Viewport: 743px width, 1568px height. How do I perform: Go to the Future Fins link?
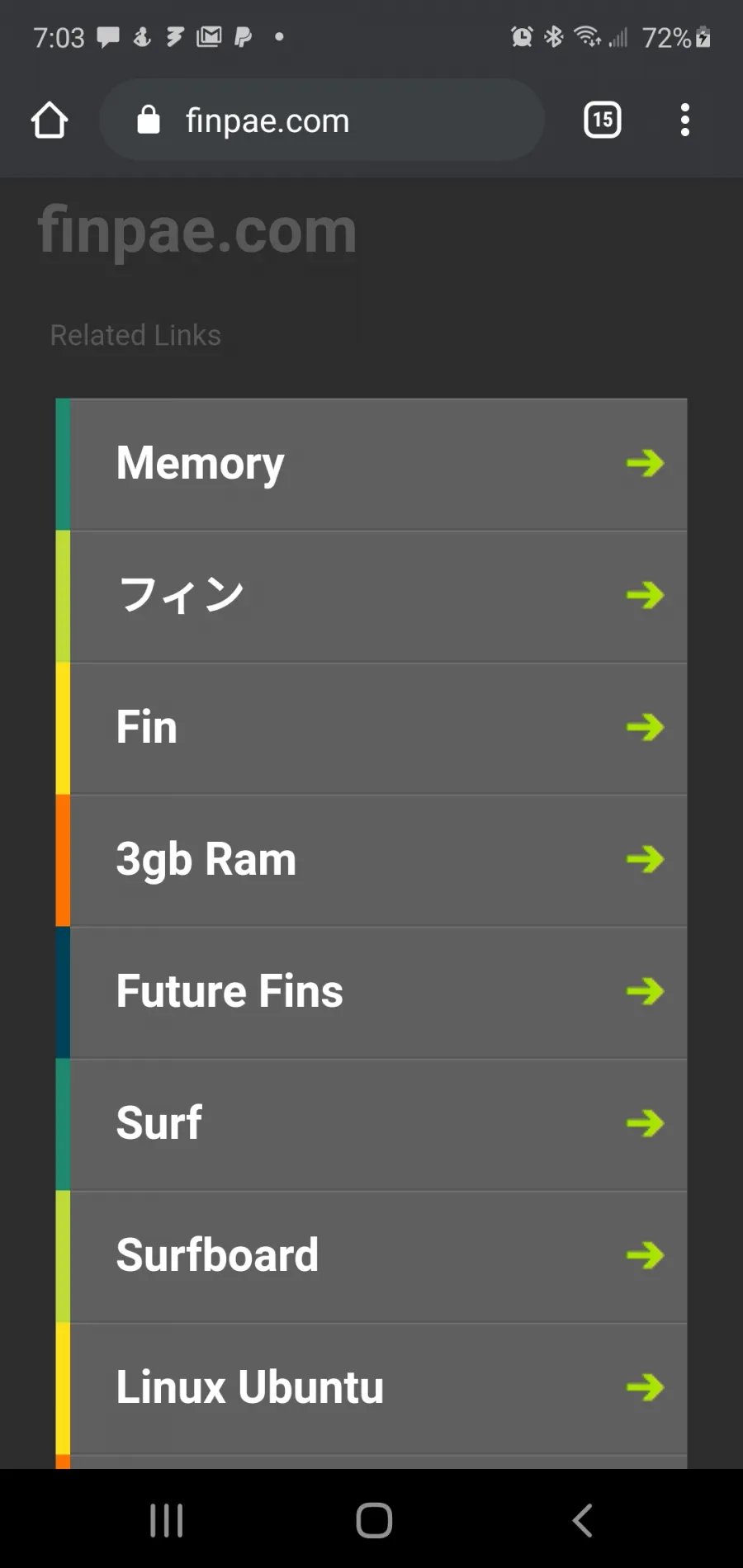(x=371, y=993)
